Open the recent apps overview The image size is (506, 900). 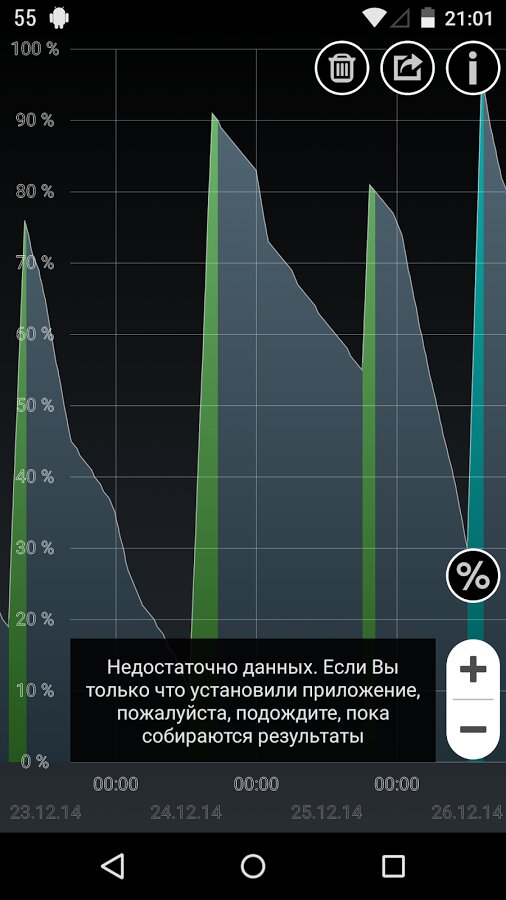[x=394, y=866]
